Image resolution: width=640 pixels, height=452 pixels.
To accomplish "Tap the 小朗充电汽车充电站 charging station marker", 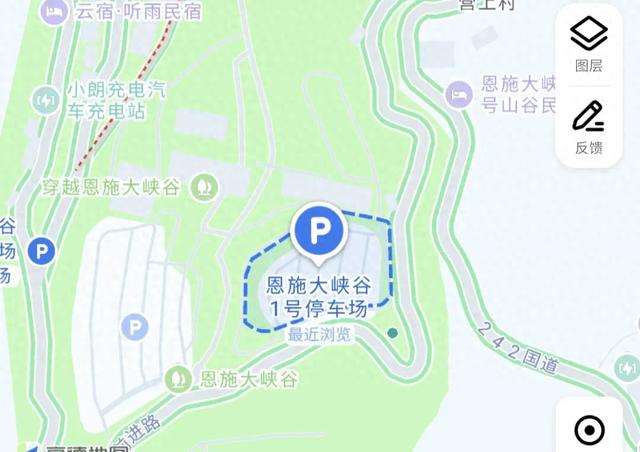I will [46, 100].
